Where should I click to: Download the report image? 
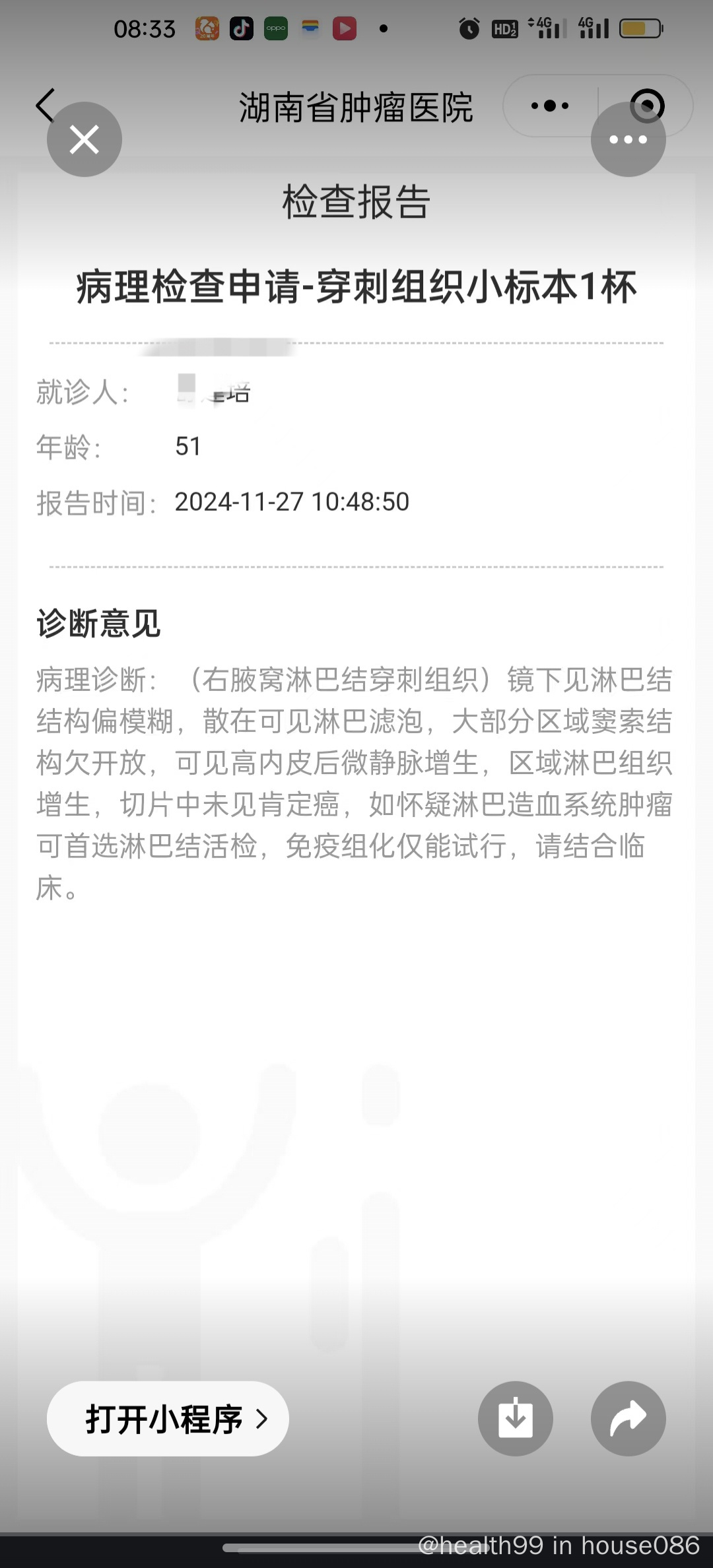click(515, 1419)
